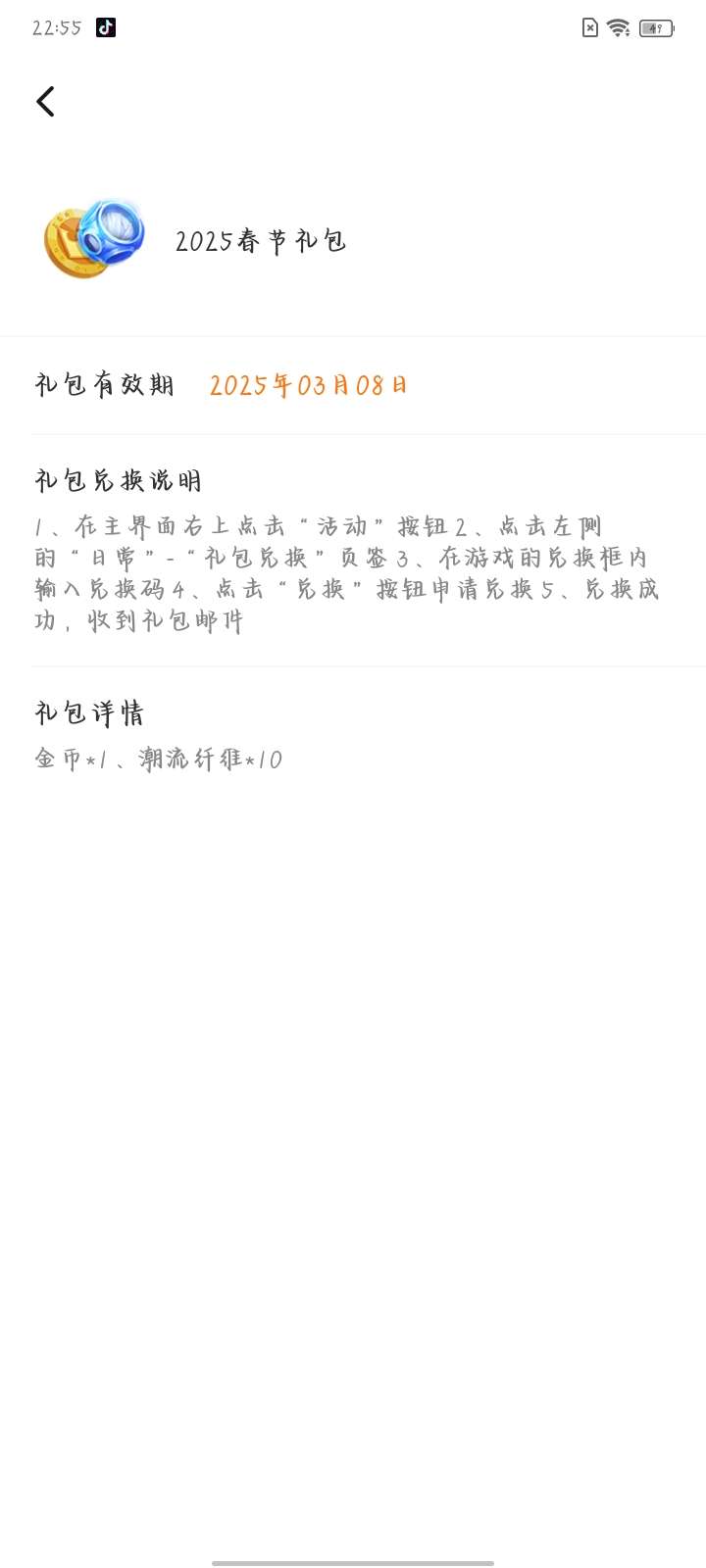706x1568 pixels.
Task: Go back using the top-left arrow
Action: (45, 101)
